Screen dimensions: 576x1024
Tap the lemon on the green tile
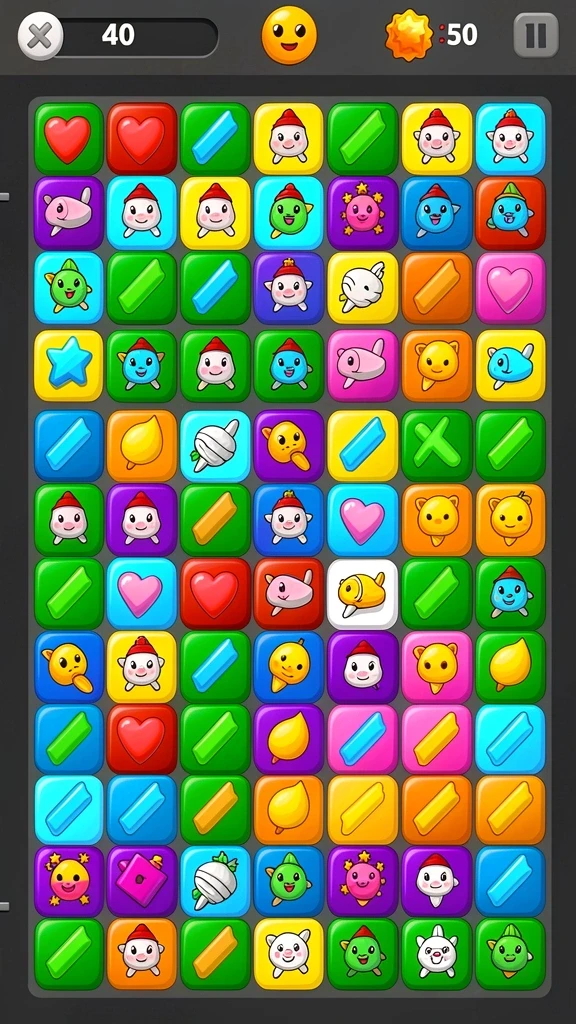[510, 667]
